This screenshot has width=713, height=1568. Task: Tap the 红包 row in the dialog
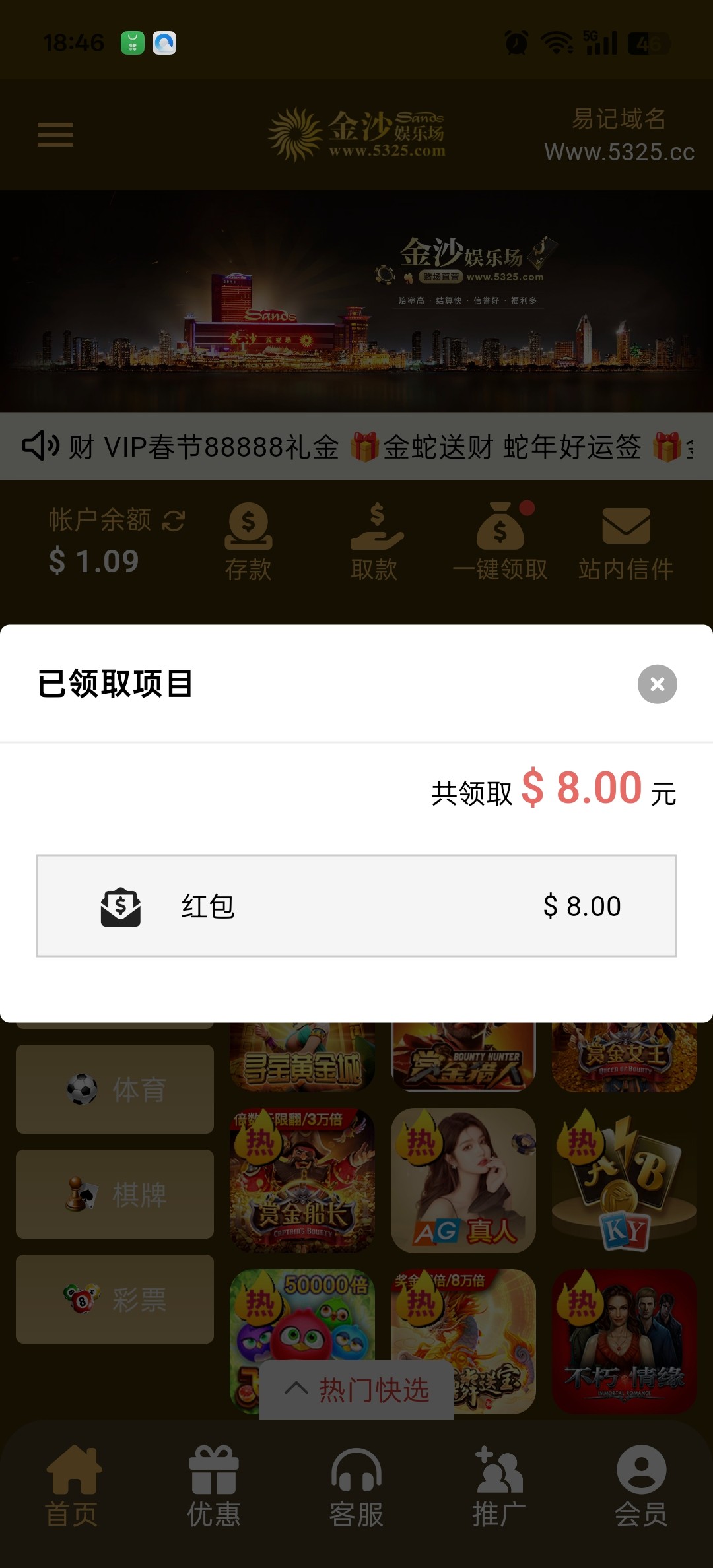[356, 905]
